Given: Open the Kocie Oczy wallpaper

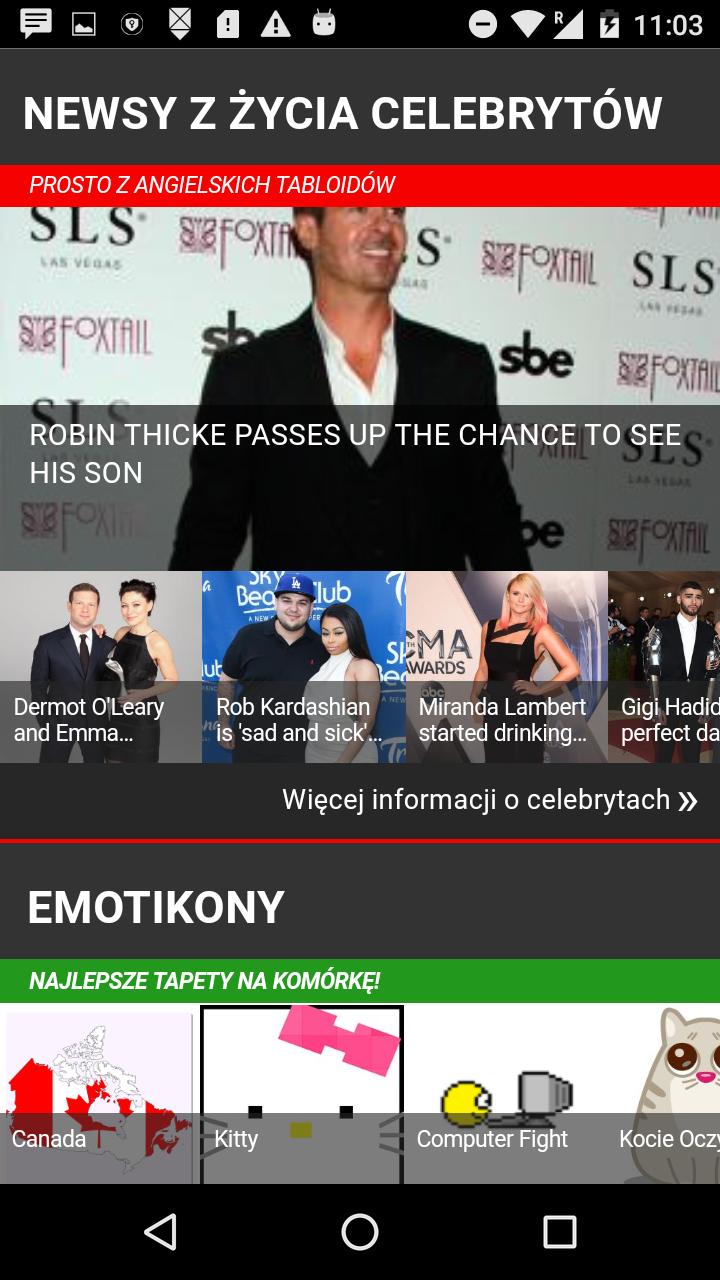Looking at the screenshot, I should click(664, 1095).
